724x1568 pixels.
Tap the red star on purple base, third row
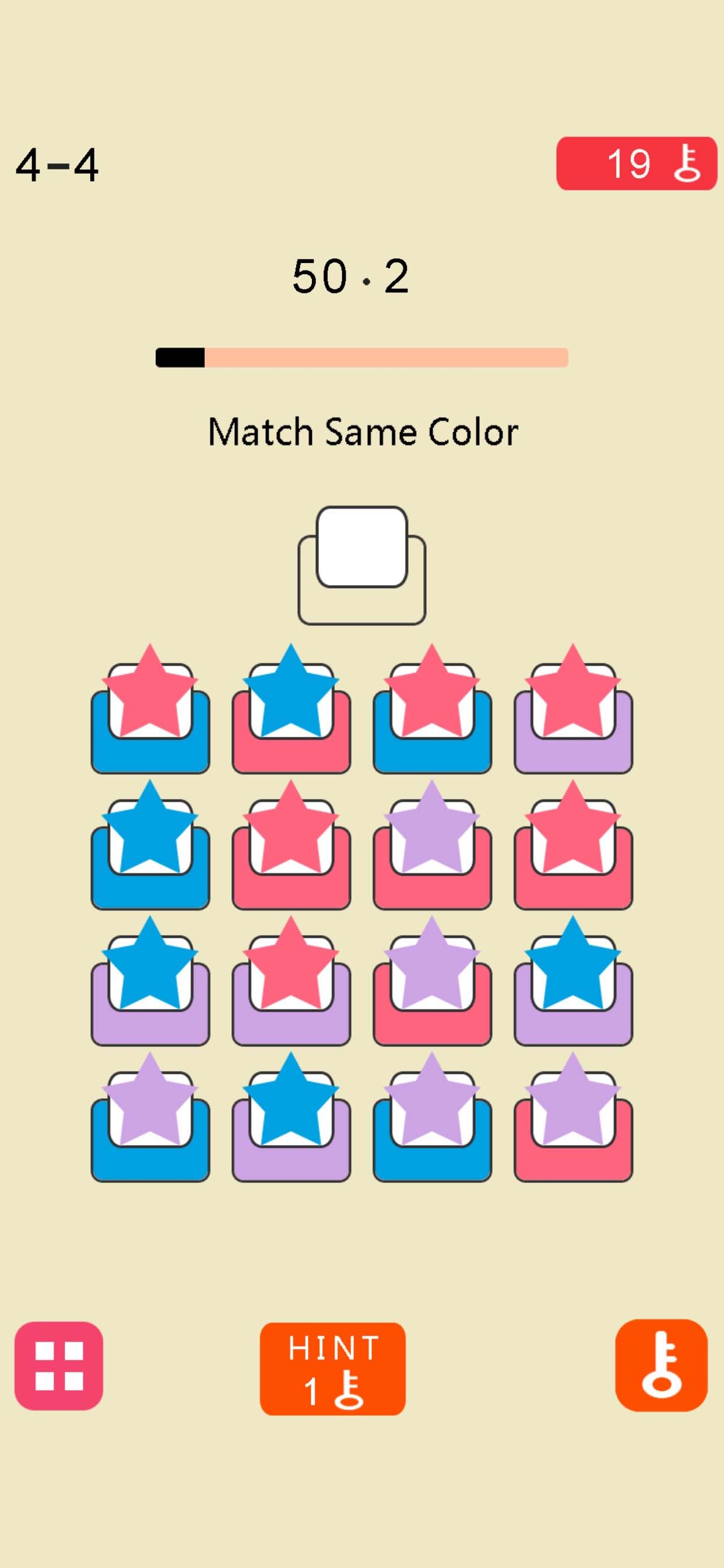click(292, 989)
